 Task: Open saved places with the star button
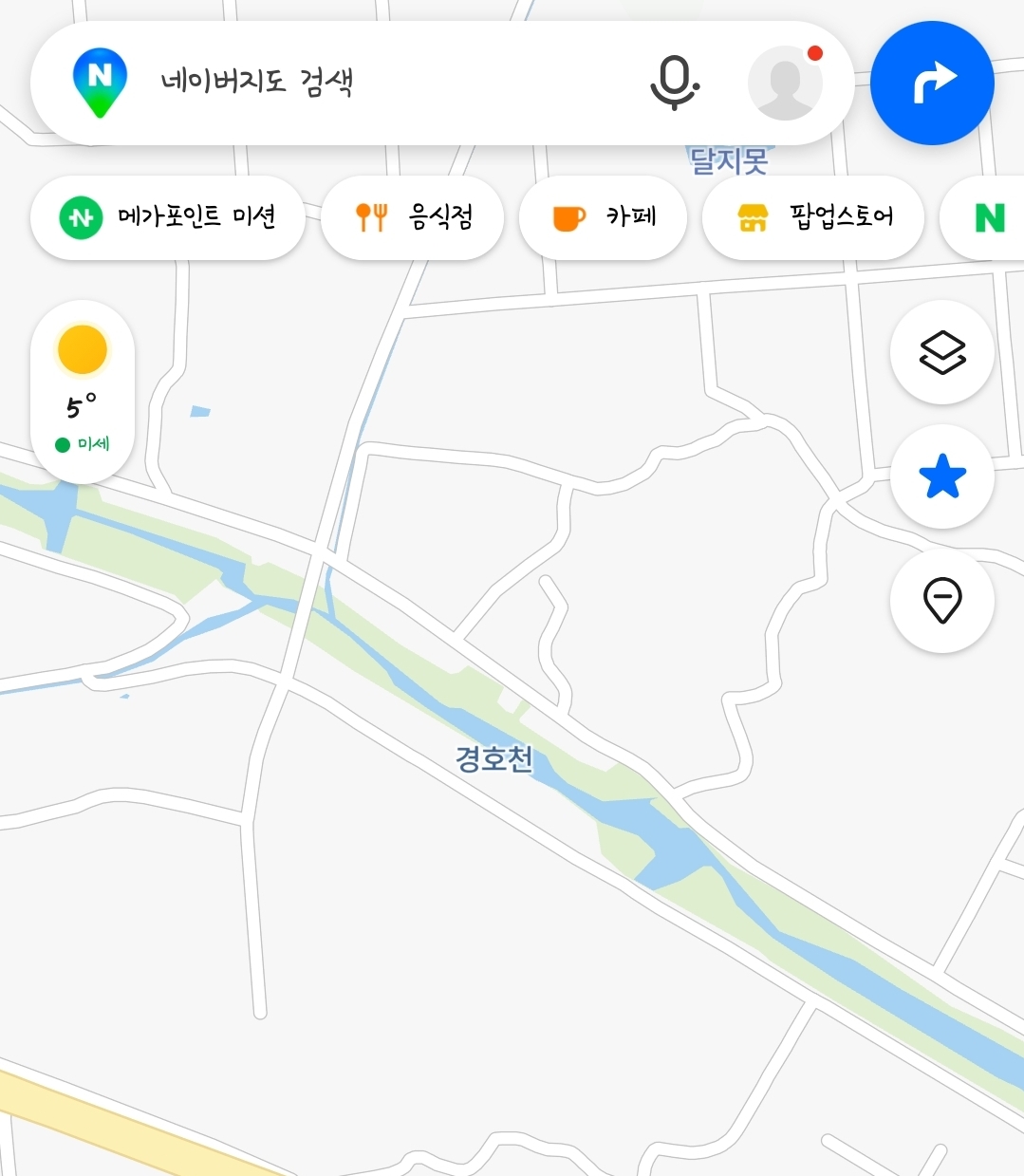pos(941,476)
